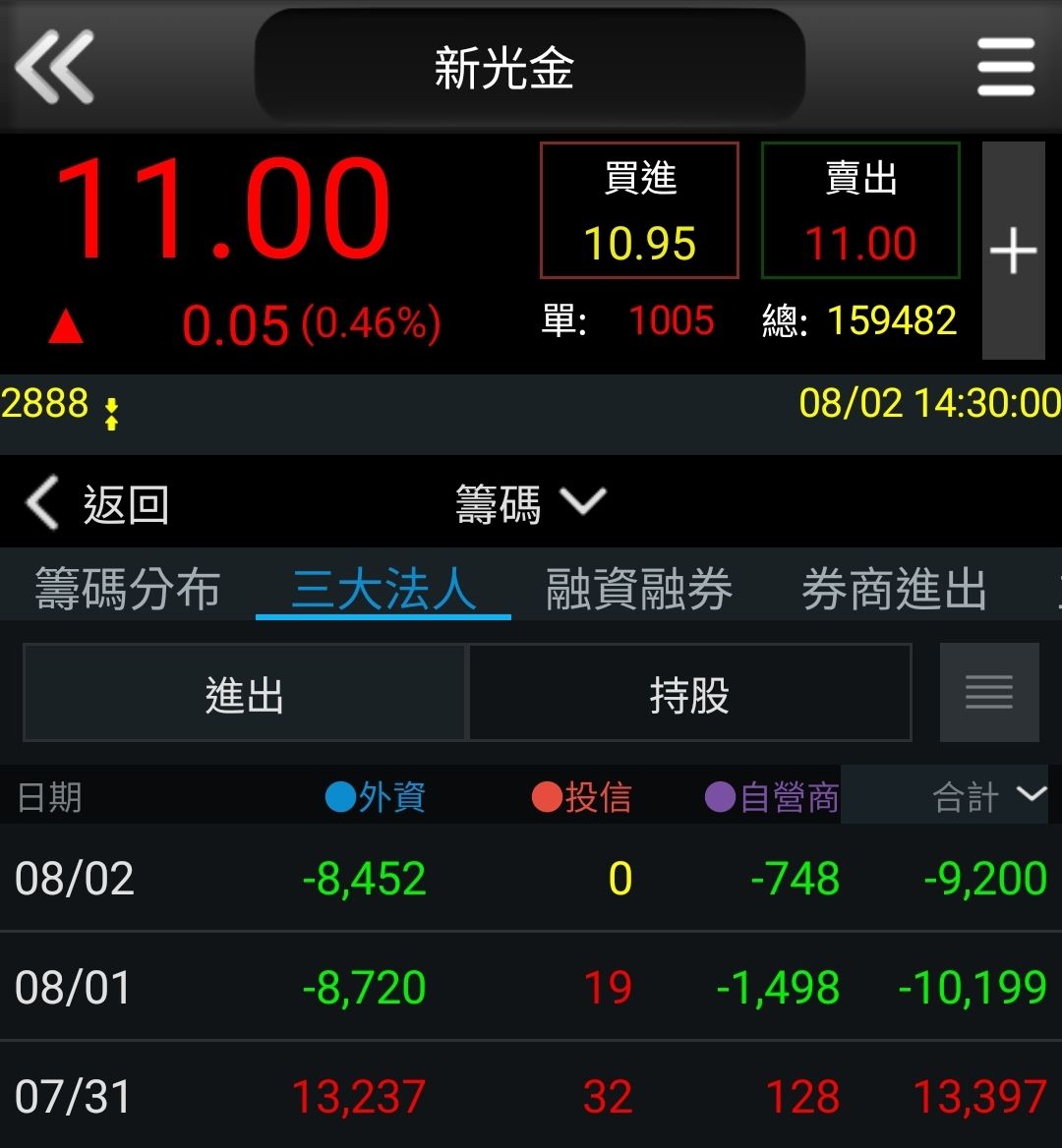Viewport: 1062px width, 1148px height.
Task: View the 券商進出 tab
Action: point(894,591)
